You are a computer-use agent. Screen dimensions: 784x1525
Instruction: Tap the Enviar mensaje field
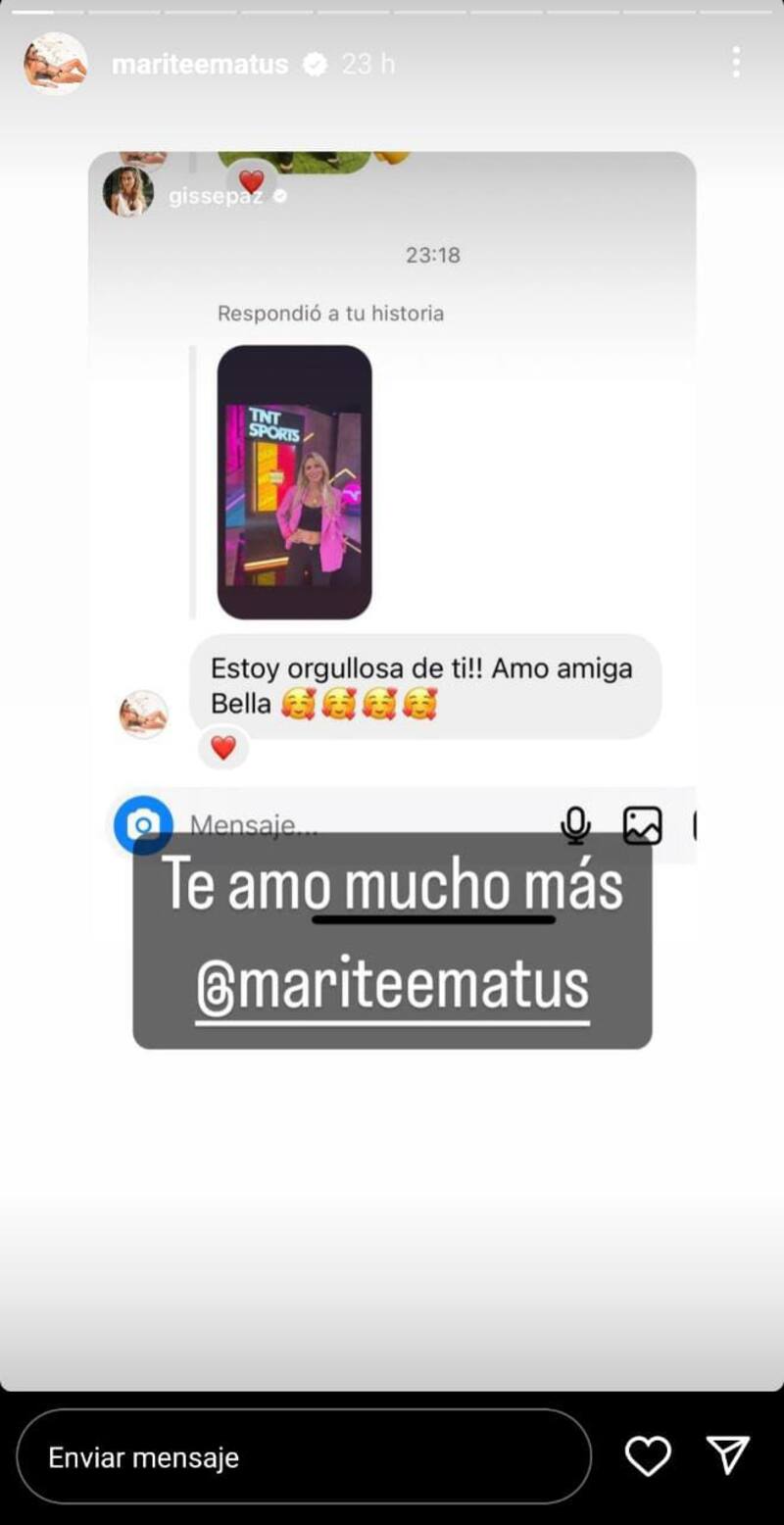304,1457
